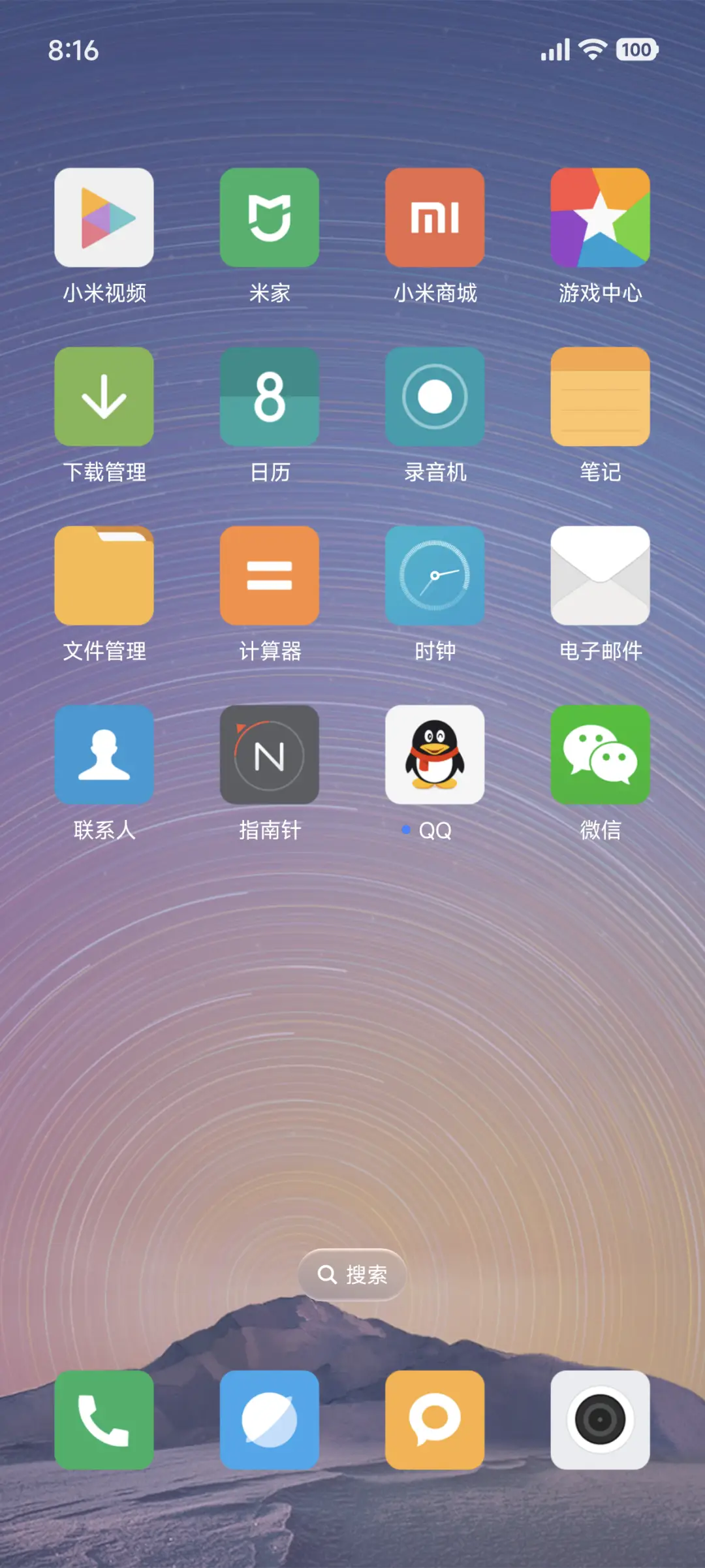Launch 微信 WeChat

coord(601,755)
